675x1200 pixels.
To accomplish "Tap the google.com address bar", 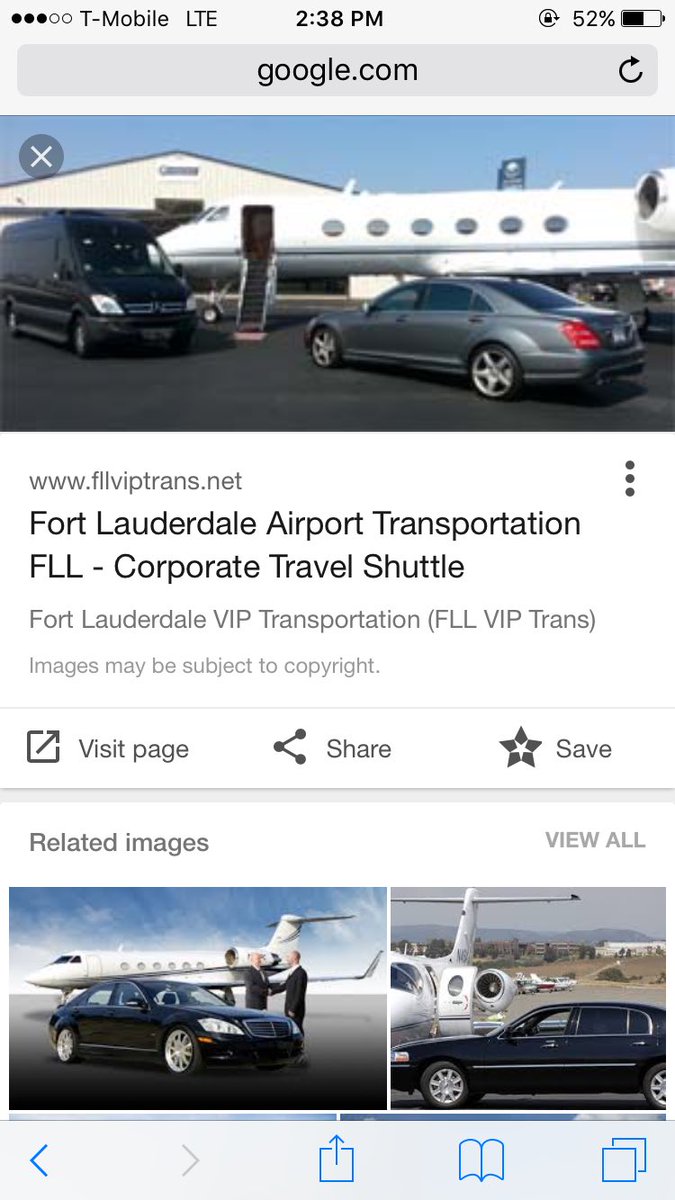I will point(337,71).
